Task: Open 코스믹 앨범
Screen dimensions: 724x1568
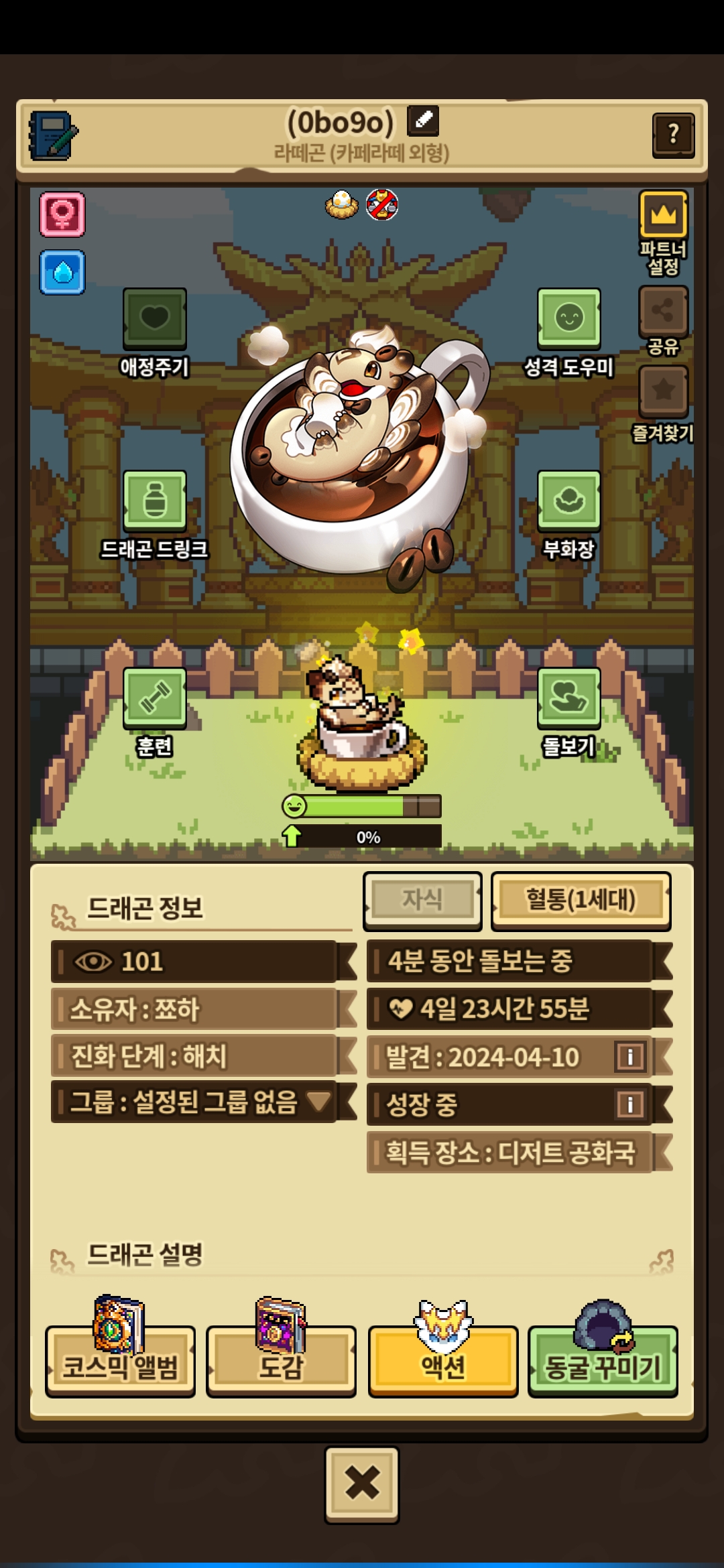Action: [120, 1361]
